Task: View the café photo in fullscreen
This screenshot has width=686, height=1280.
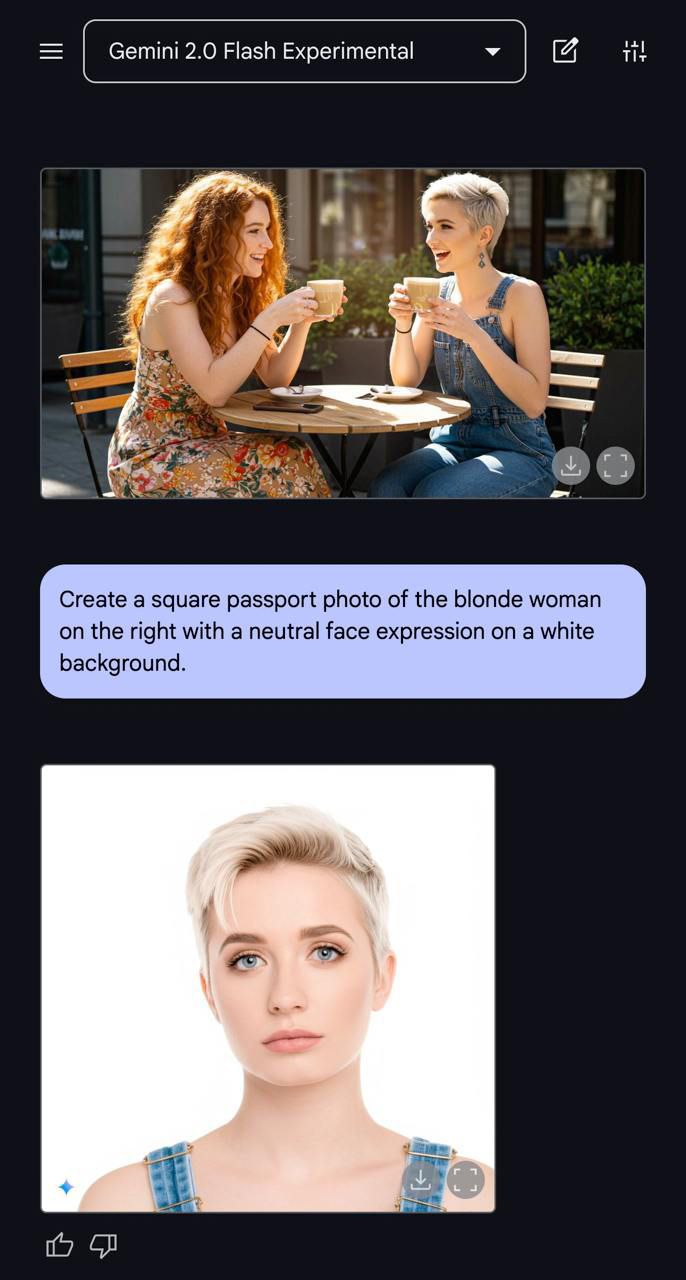Action: 616,465
